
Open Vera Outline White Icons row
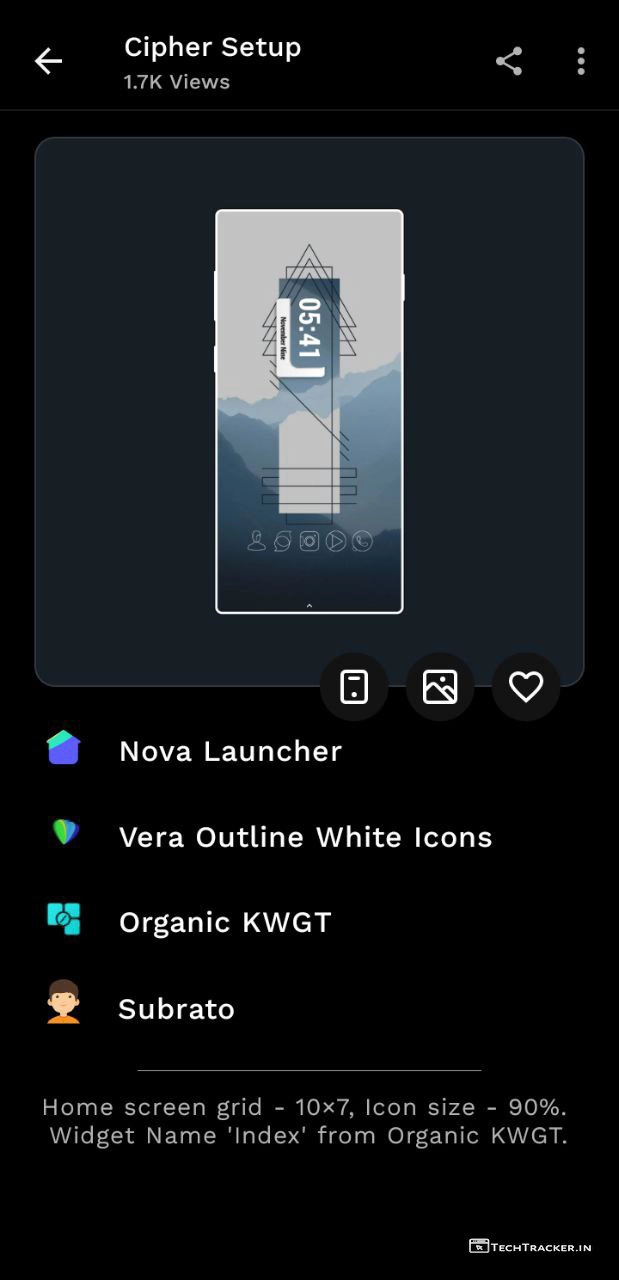point(305,837)
